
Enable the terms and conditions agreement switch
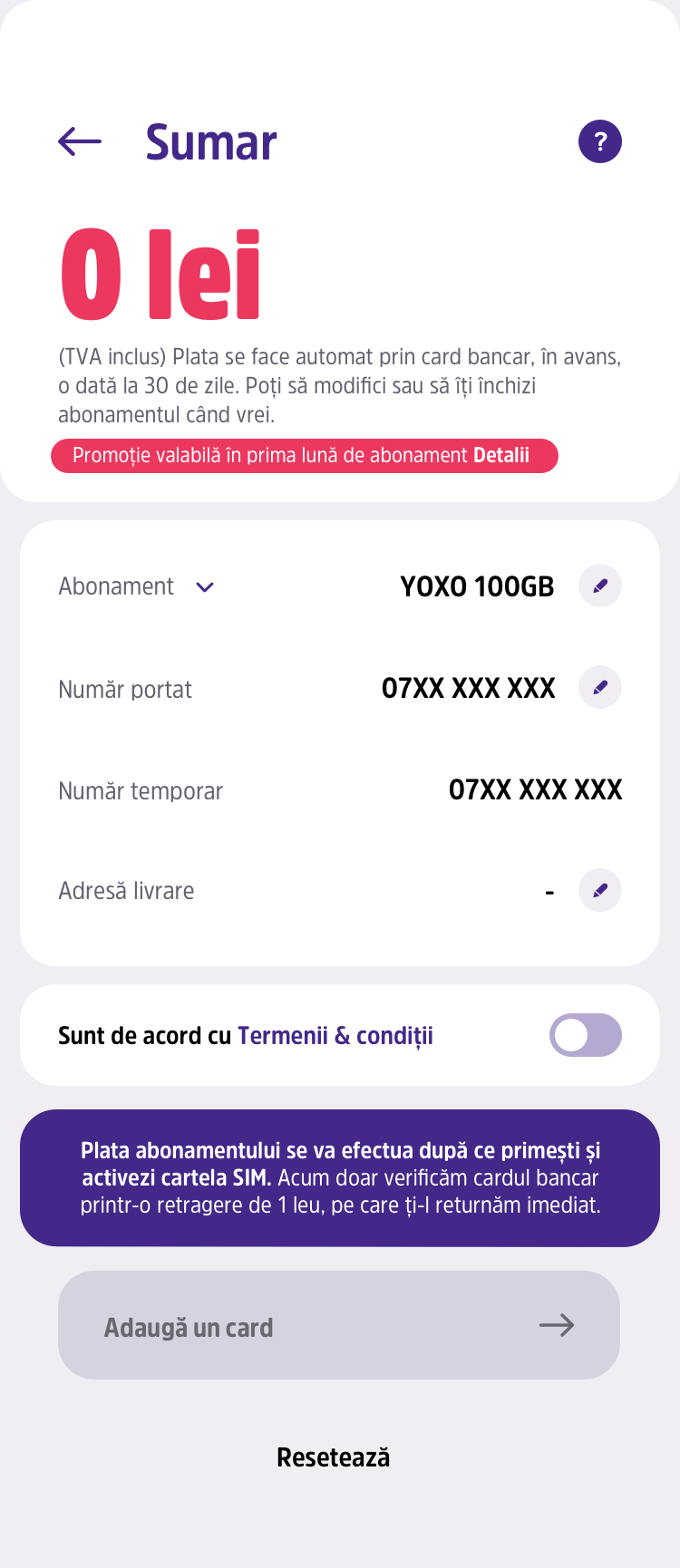point(585,1035)
